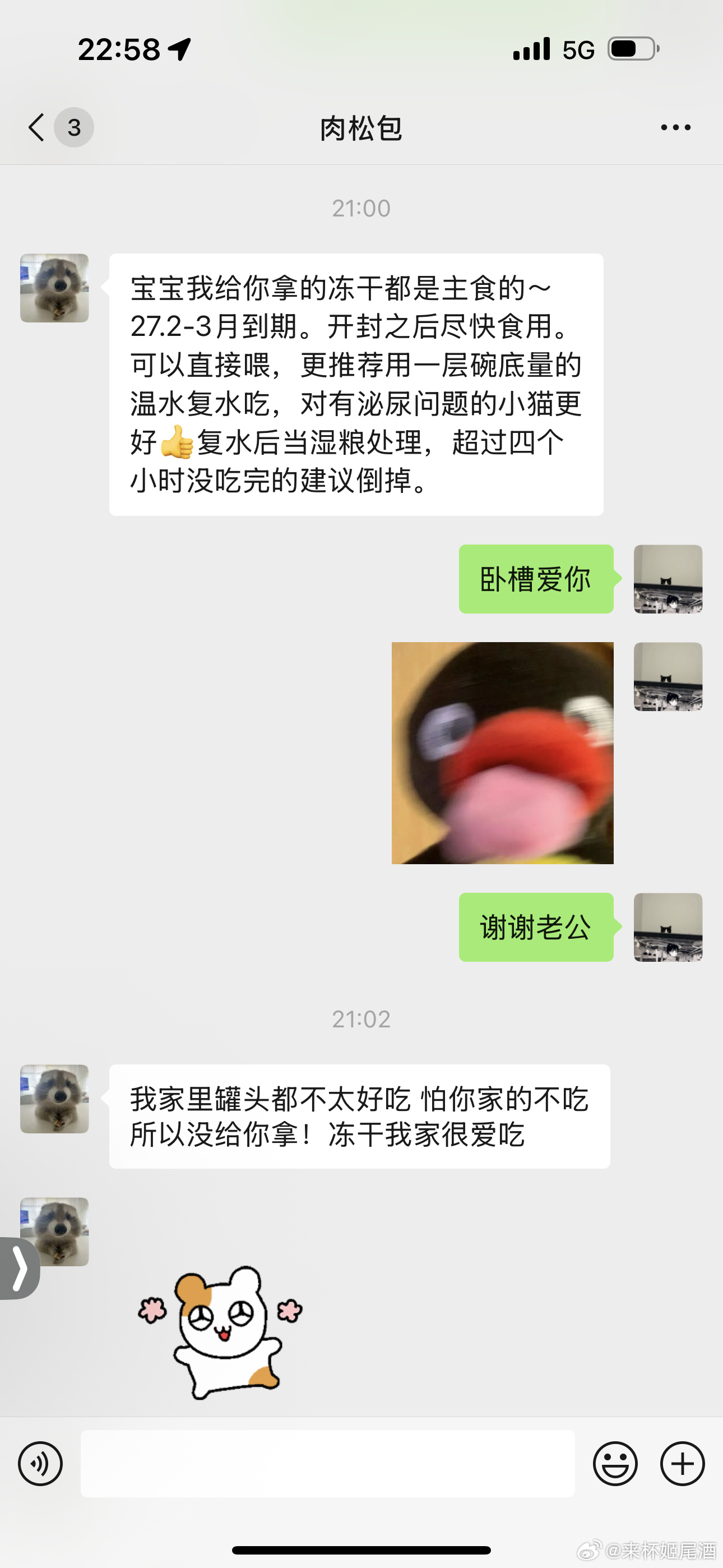
Task: Open the plus attachment menu
Action: click(x=682, y=1464)
